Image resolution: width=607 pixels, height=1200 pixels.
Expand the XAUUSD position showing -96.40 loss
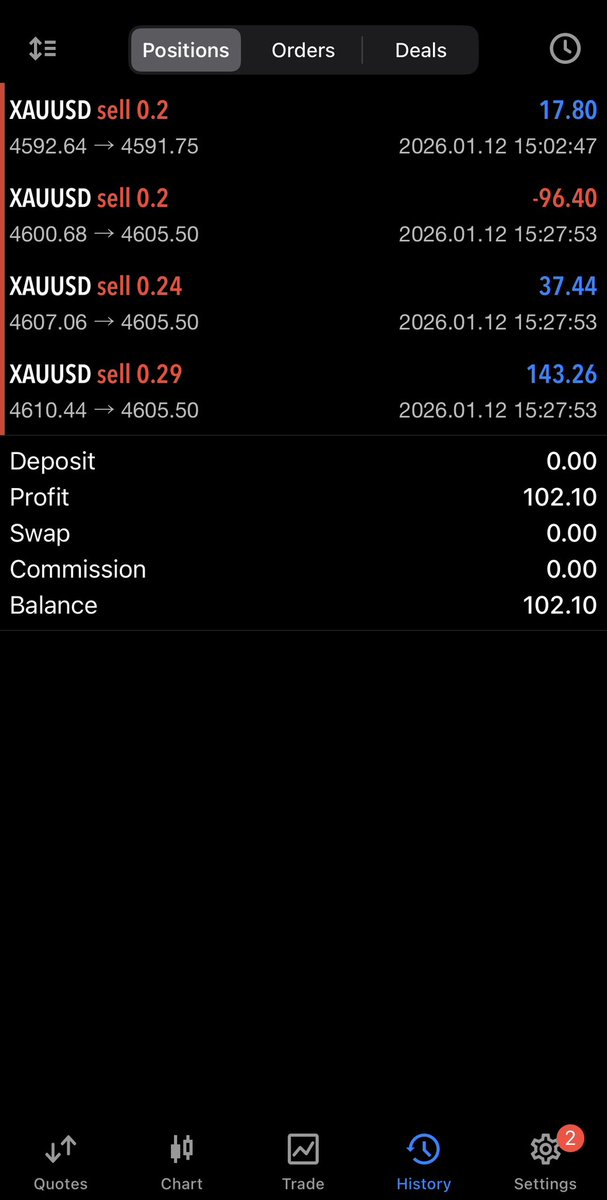pyautogui.click(x=303, y=215)
